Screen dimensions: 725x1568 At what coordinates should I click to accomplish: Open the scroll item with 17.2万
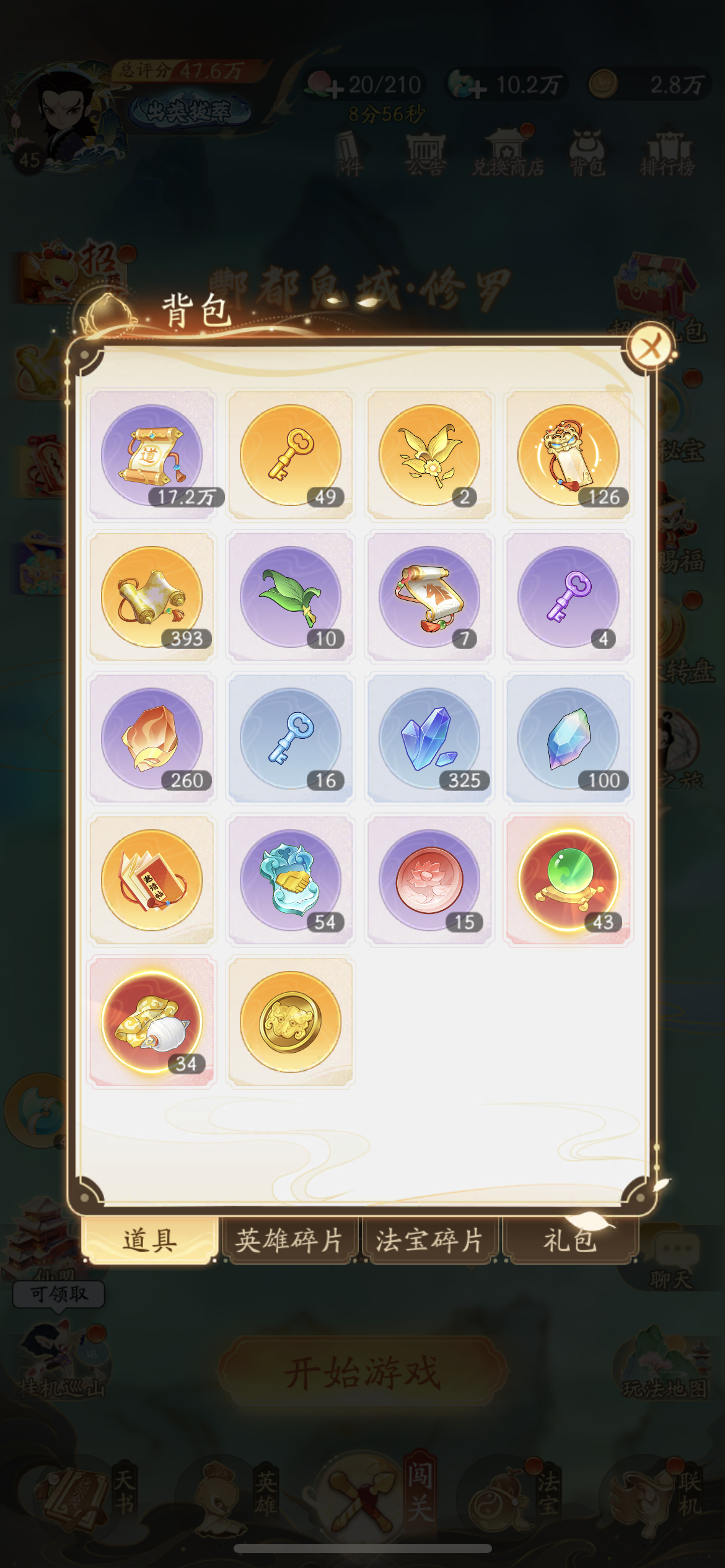pos(152,455)
